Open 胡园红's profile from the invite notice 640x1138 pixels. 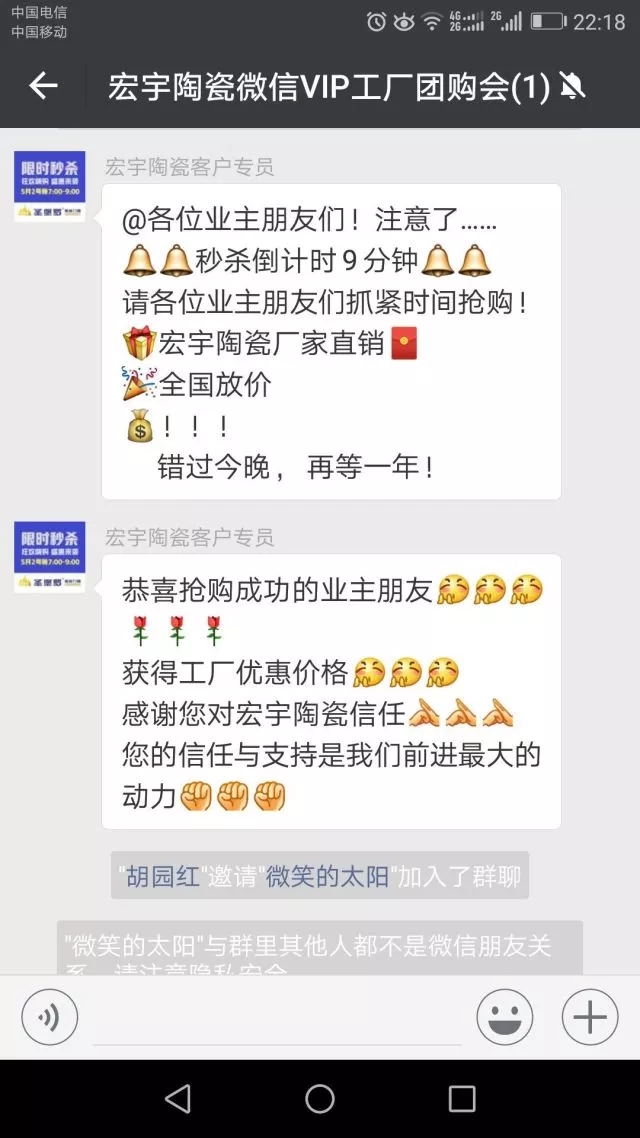click(x=161, y=877)
